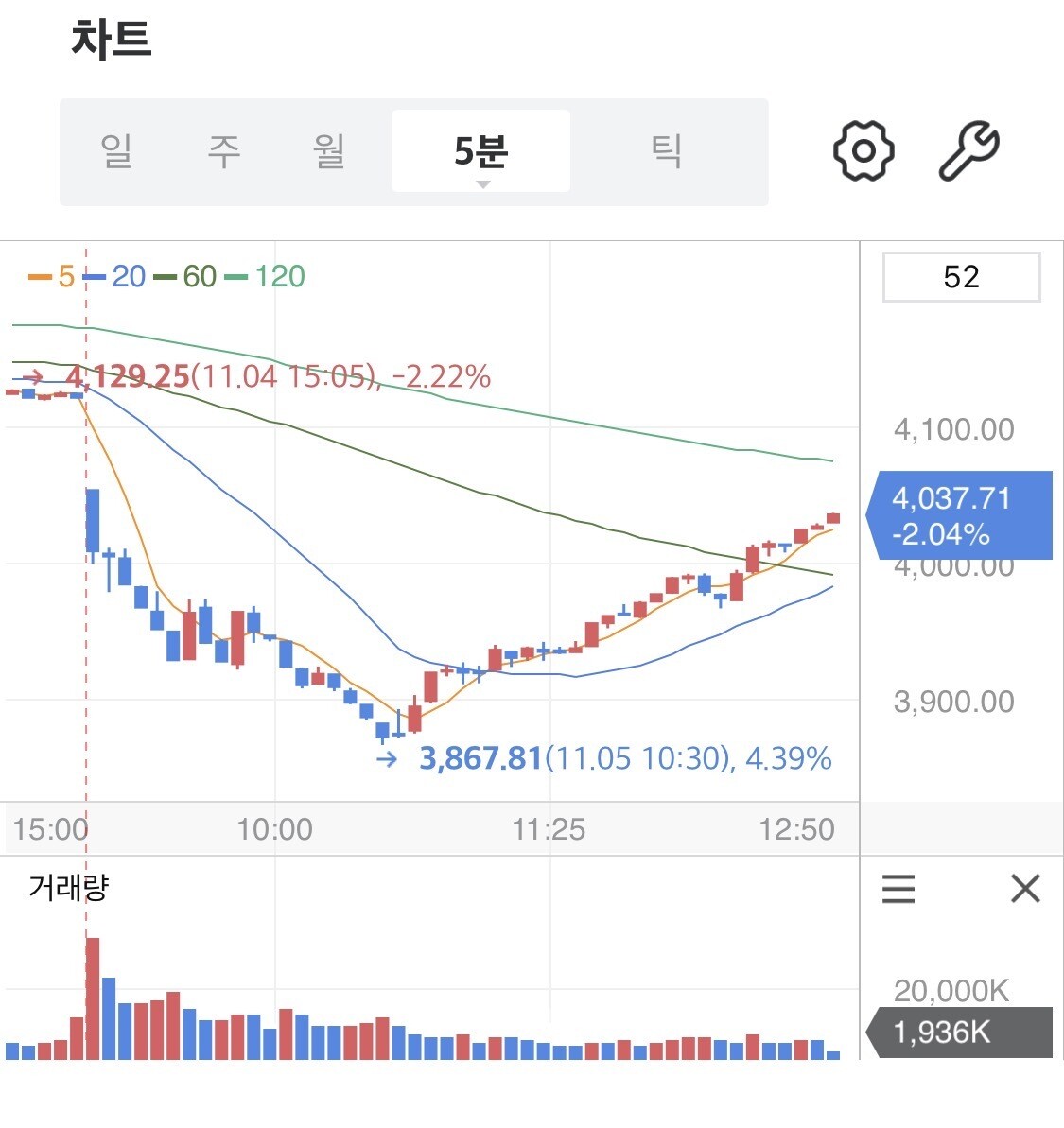Switch to the 일 (daily) chart tab

[x=116, y=151]
